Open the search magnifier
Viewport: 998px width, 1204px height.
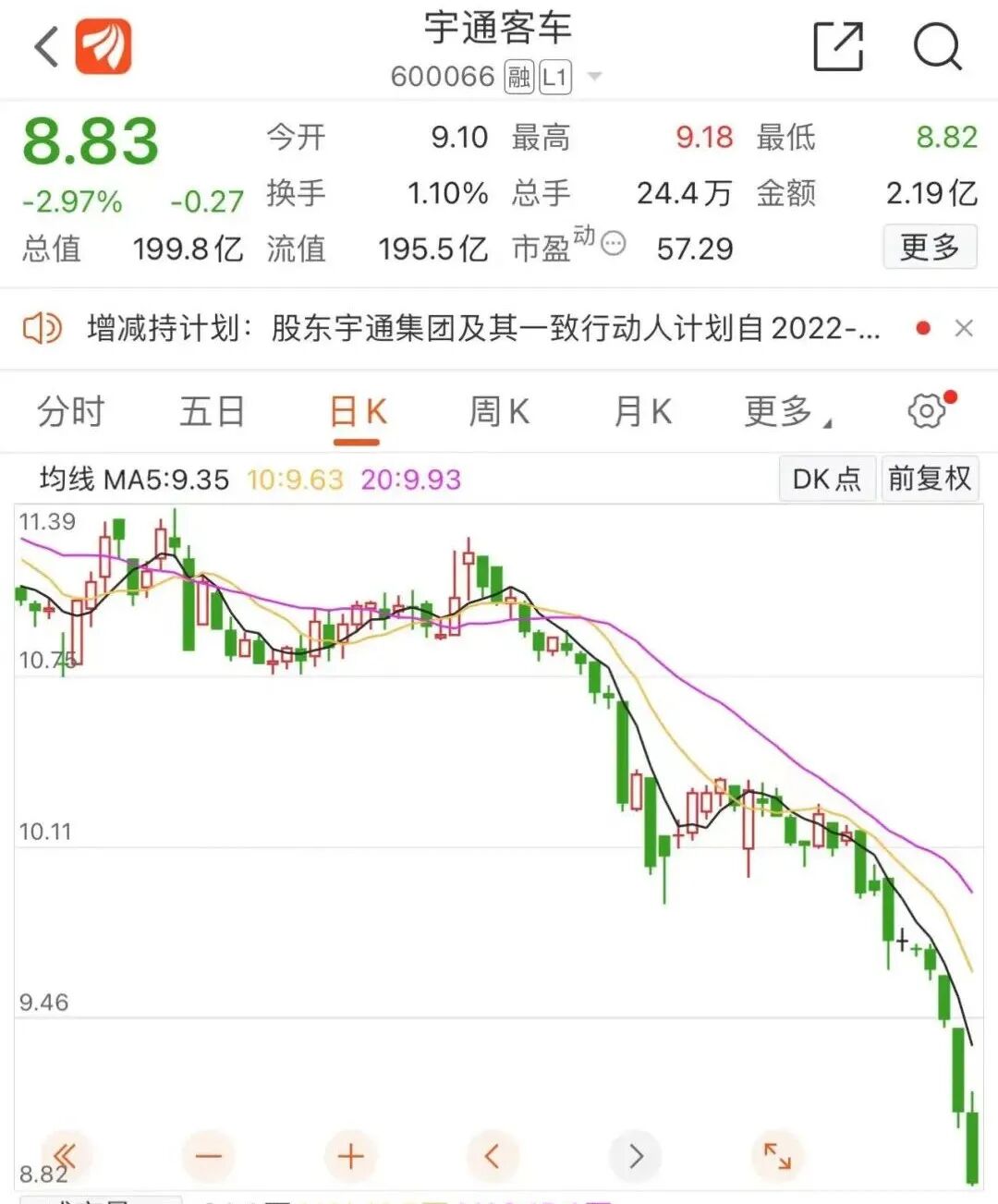[x=938, y=46]
